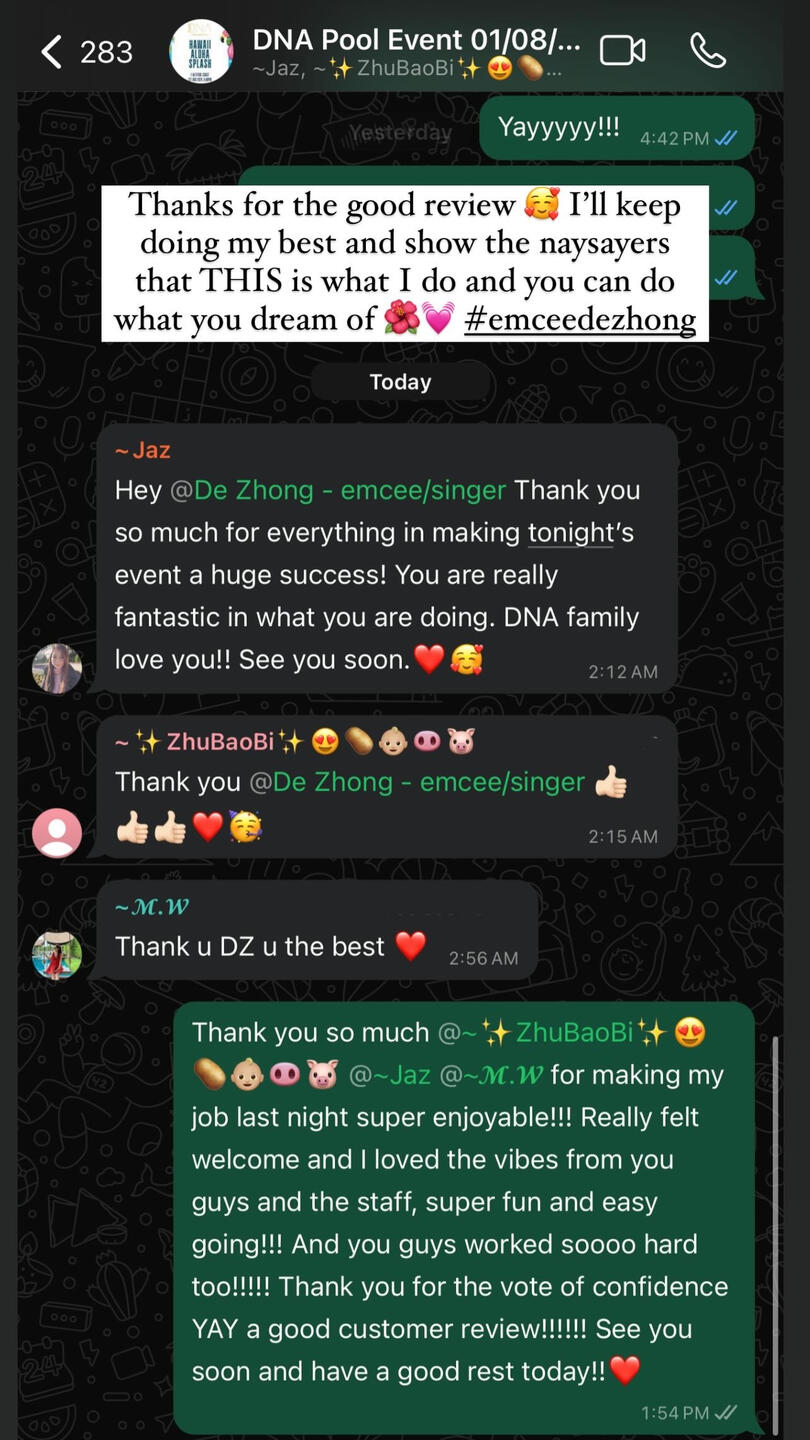Tap the @~Jaz mention in the green reply
This screenshot has height=1440, width=810.
pos(389,1075)
